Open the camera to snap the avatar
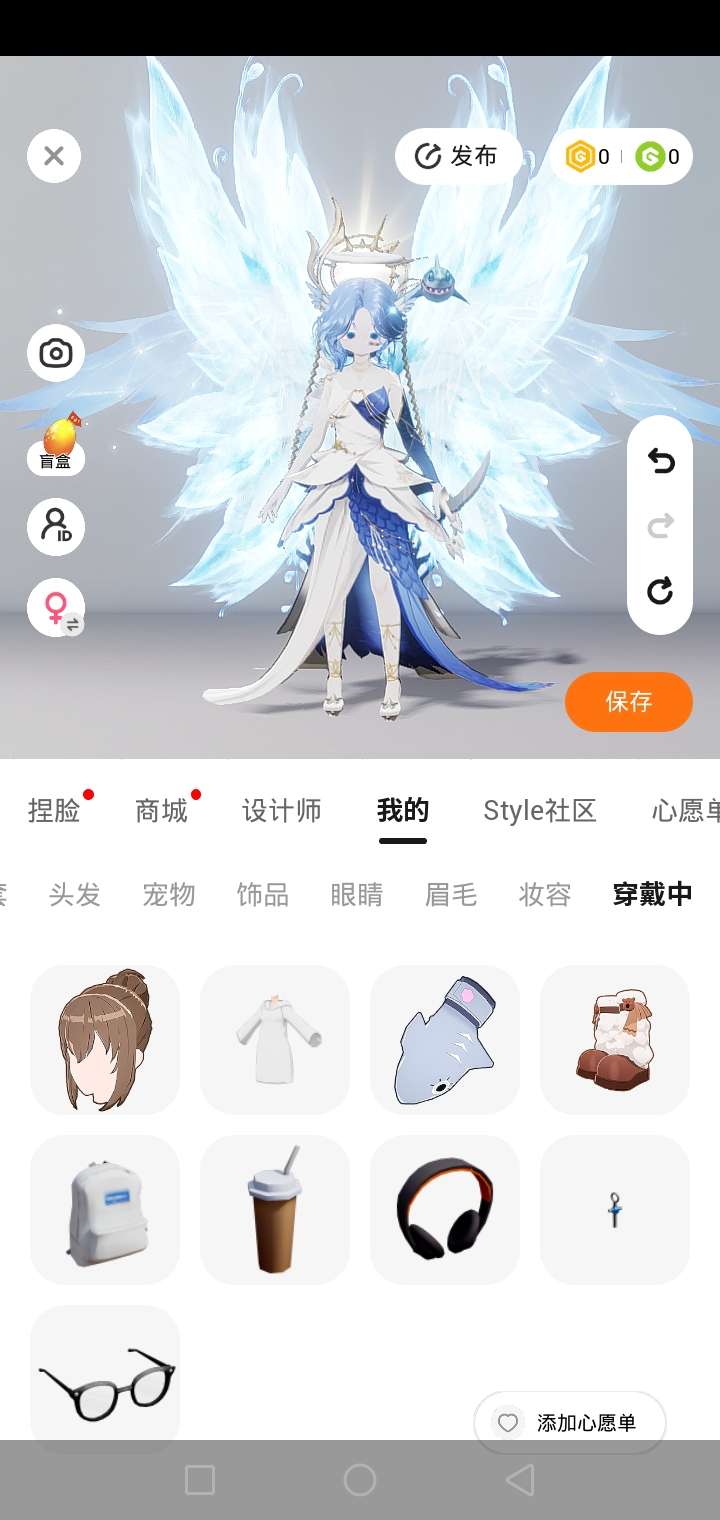Screen dimensions: 720x1520 coord(56,353)
